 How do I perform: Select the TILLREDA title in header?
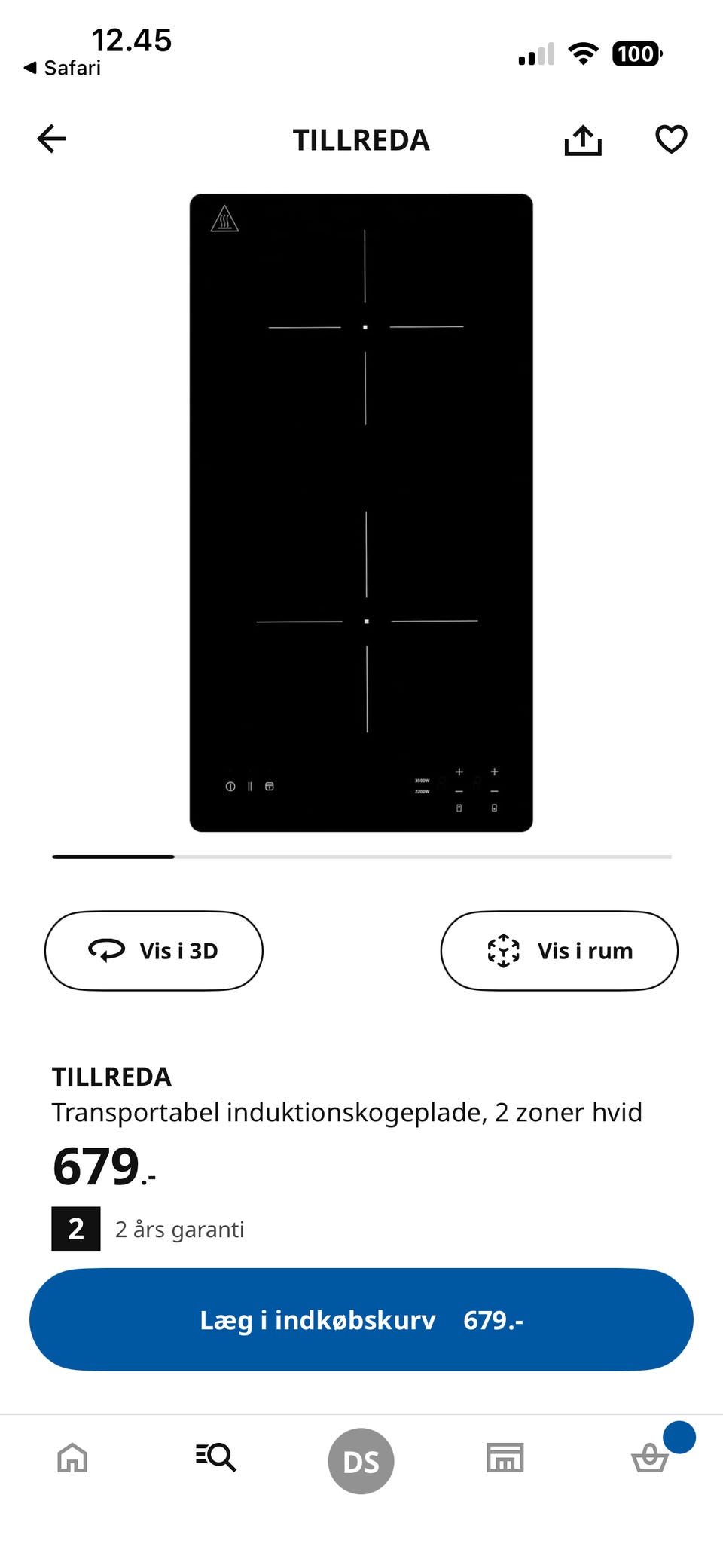click(x=361, y=140)
